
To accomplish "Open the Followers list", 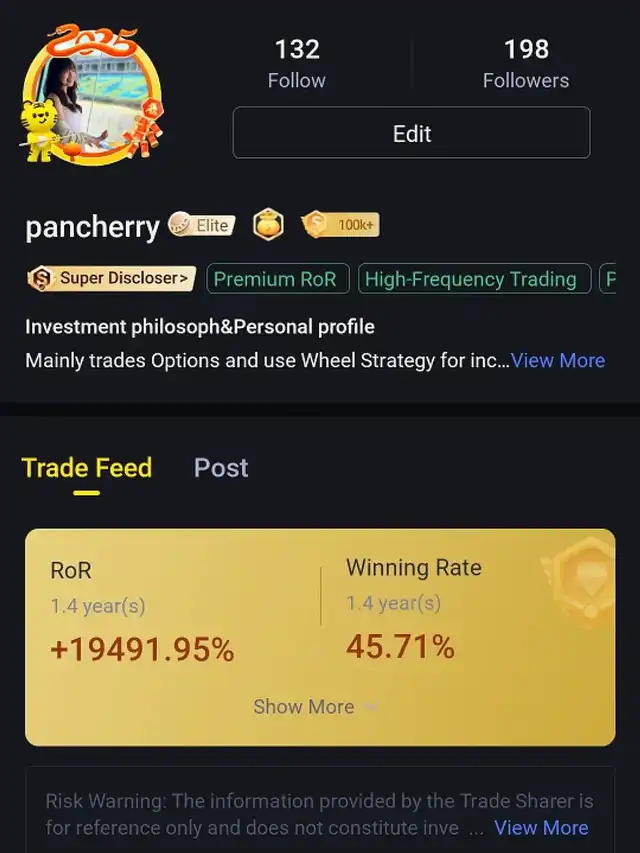I will [526, 63].
